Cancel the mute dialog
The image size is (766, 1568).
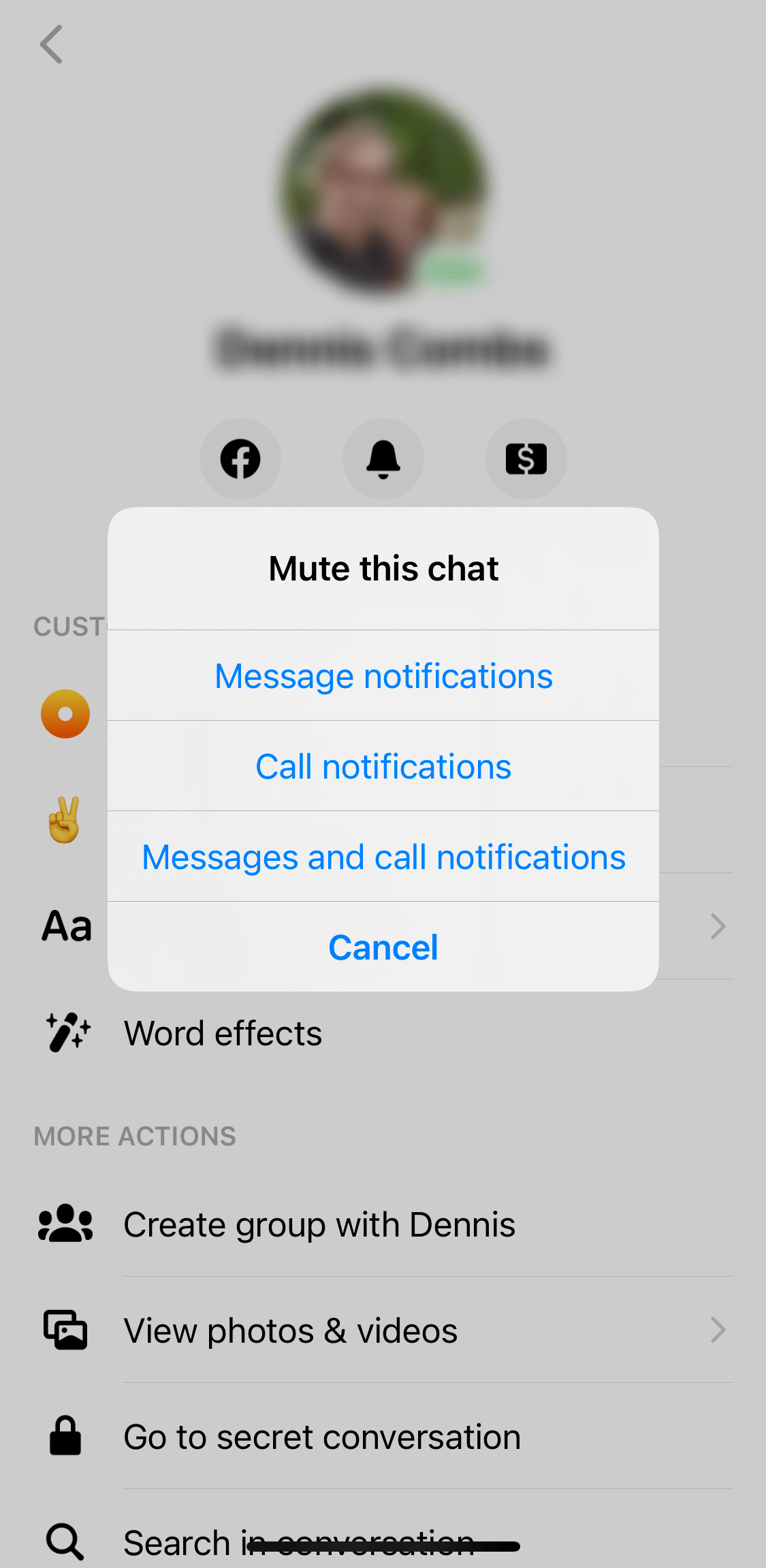[x=383, y=947]
